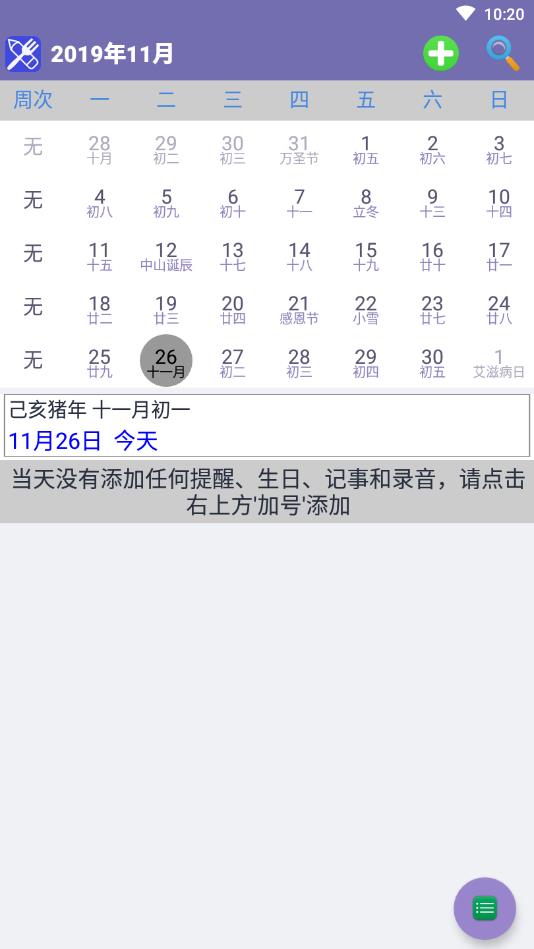
Task: Tap the app icon beside 2019年11月
Action: [x=23, y=54]
